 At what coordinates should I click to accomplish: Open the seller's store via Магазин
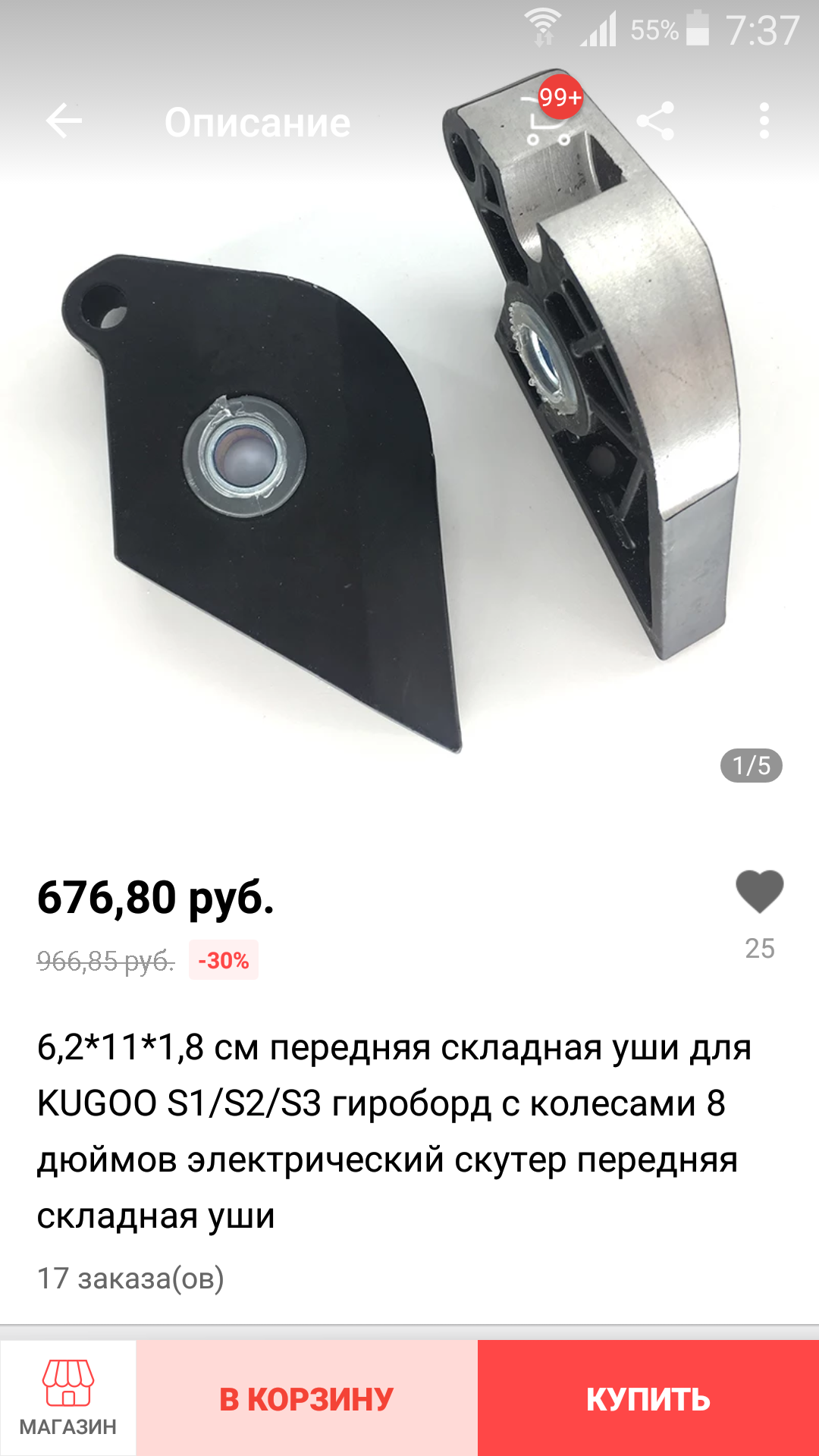(x=68, y=1397)
